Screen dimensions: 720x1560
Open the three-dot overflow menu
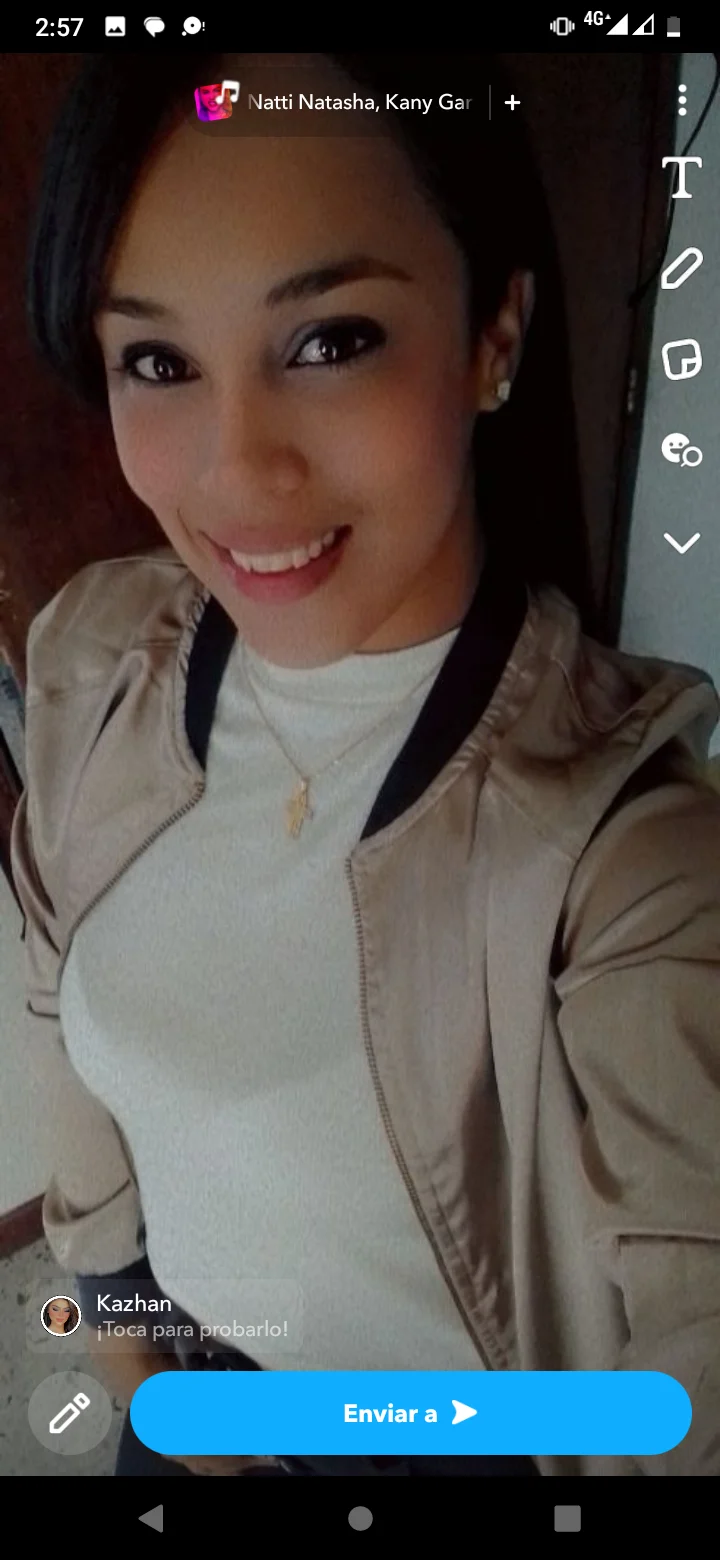[682, 100]
